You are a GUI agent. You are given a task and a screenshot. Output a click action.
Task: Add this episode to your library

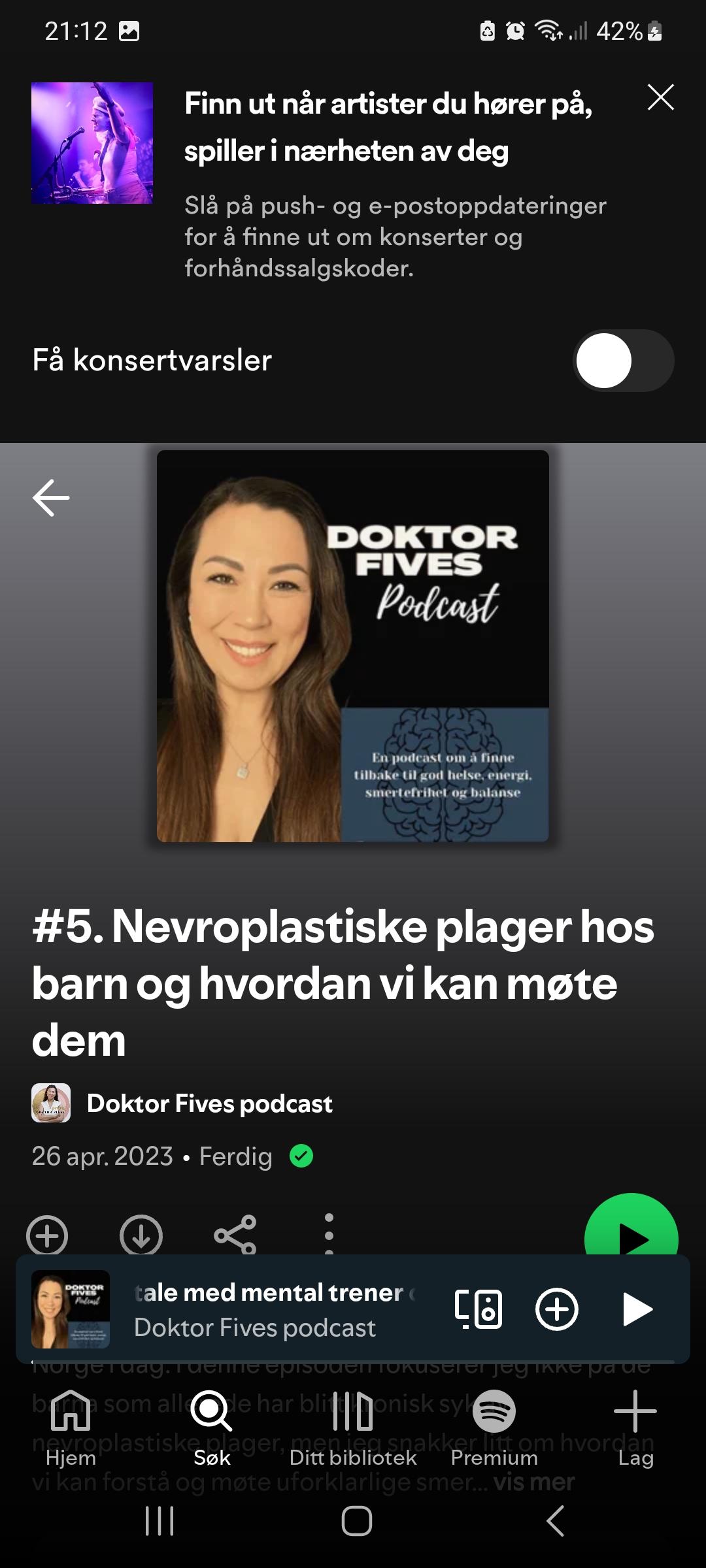(x=47, y=1235)
